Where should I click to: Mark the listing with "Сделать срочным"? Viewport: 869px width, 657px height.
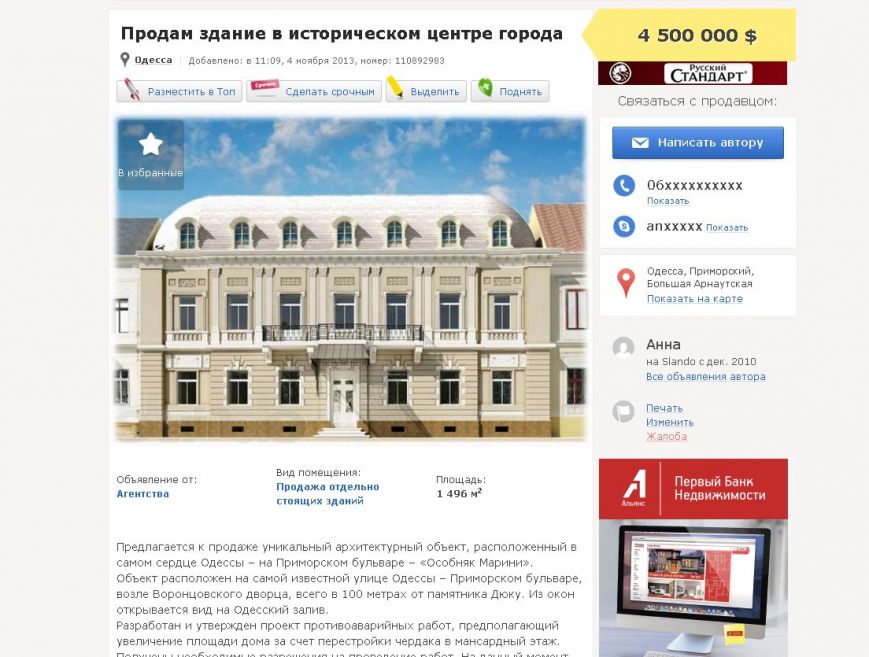click(x=316, y=92)
